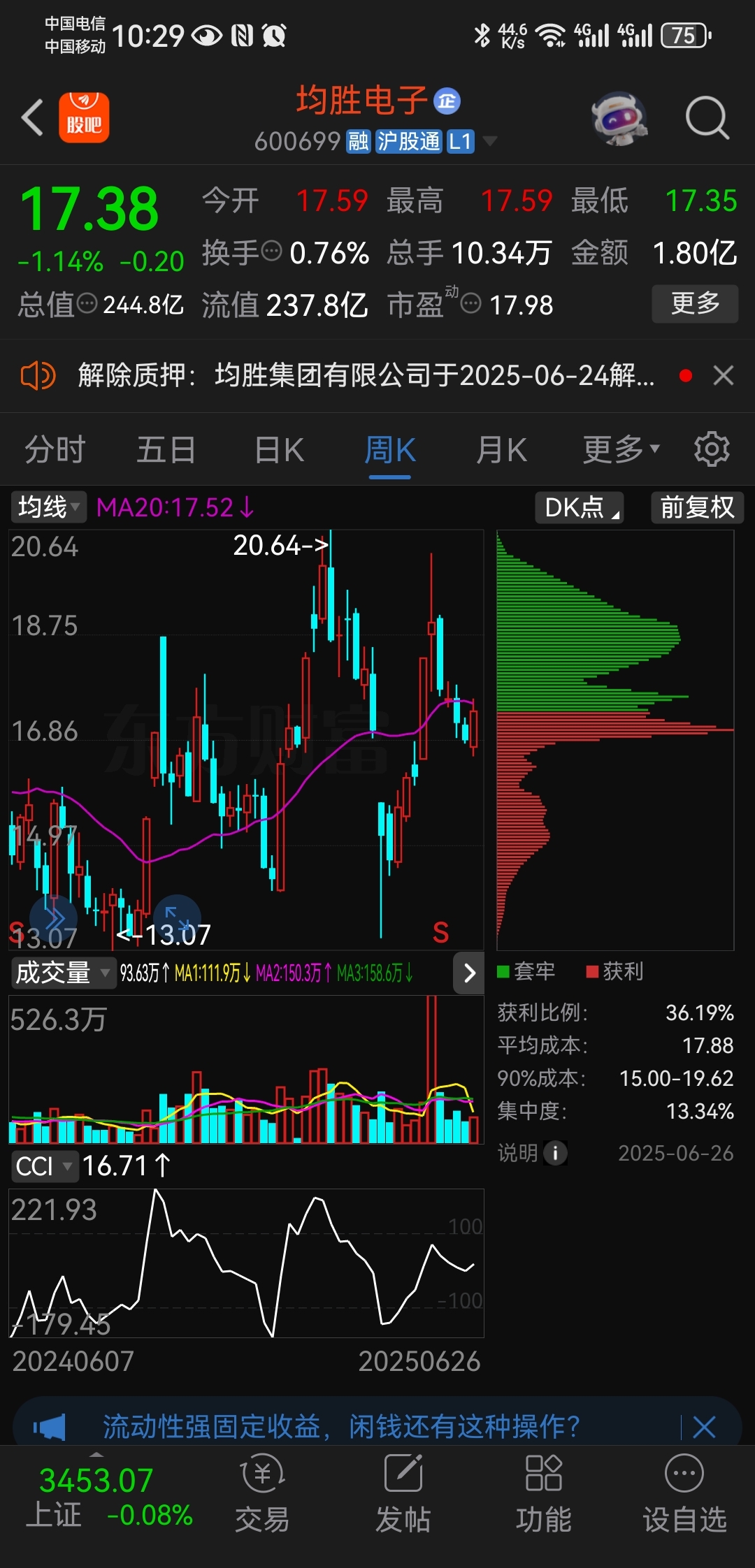Click the 更多 button for more quotes
This screenshot has height=1568, width=755.
695,304
